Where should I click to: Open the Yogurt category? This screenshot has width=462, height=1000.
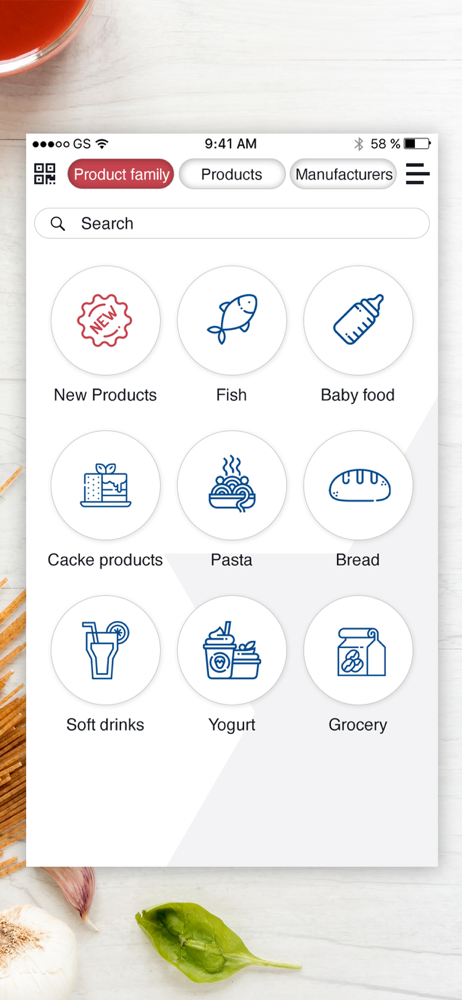click(x=232, y=651)
